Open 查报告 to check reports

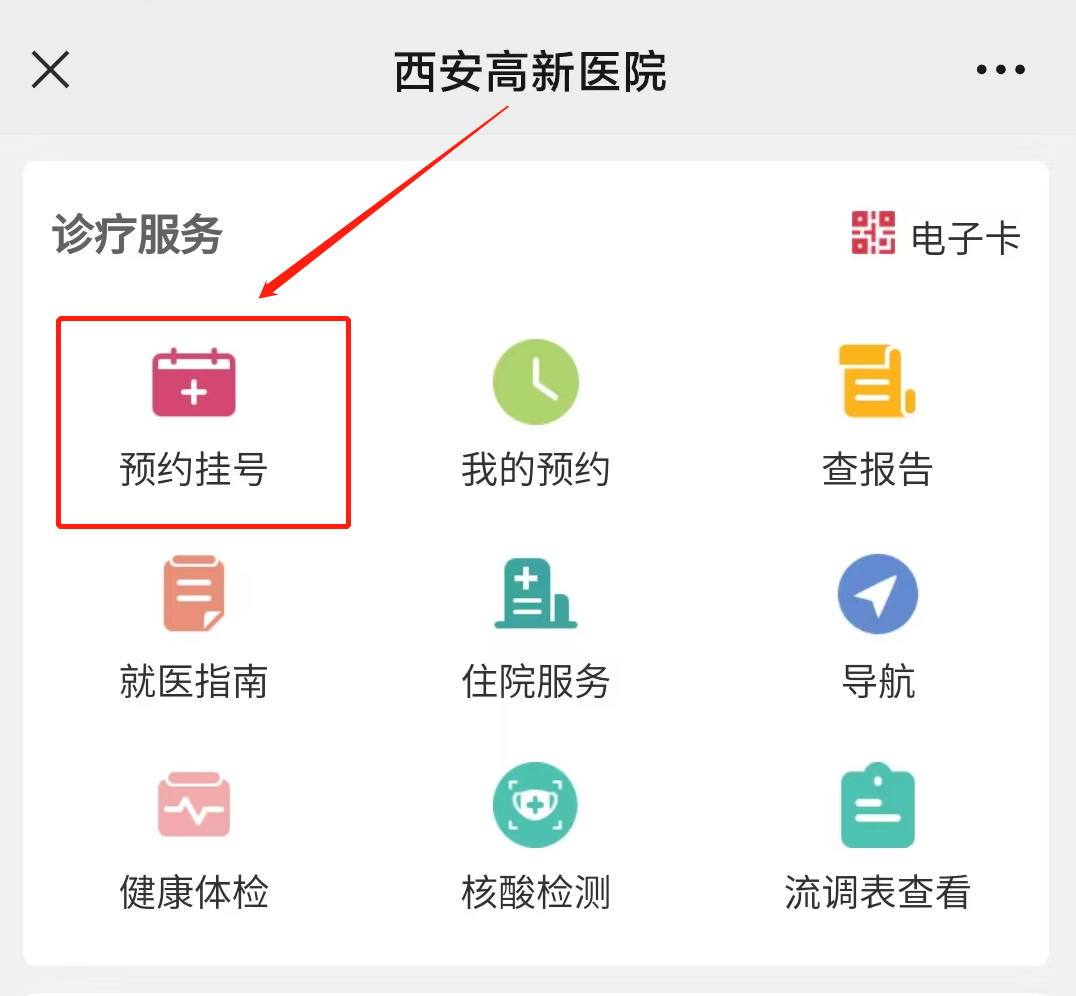tap(877, 412)
